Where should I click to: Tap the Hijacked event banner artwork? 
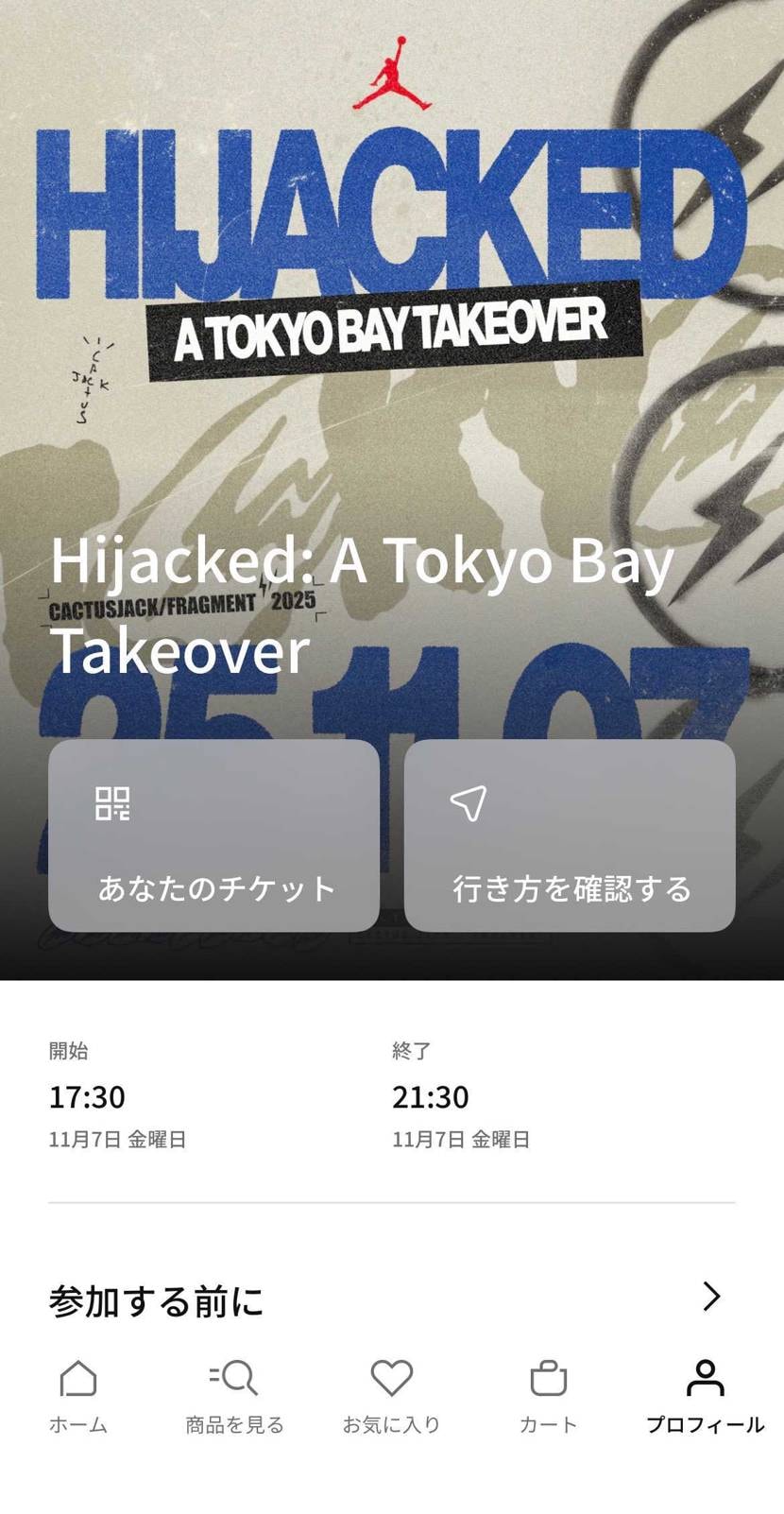[x=392, y=236]
